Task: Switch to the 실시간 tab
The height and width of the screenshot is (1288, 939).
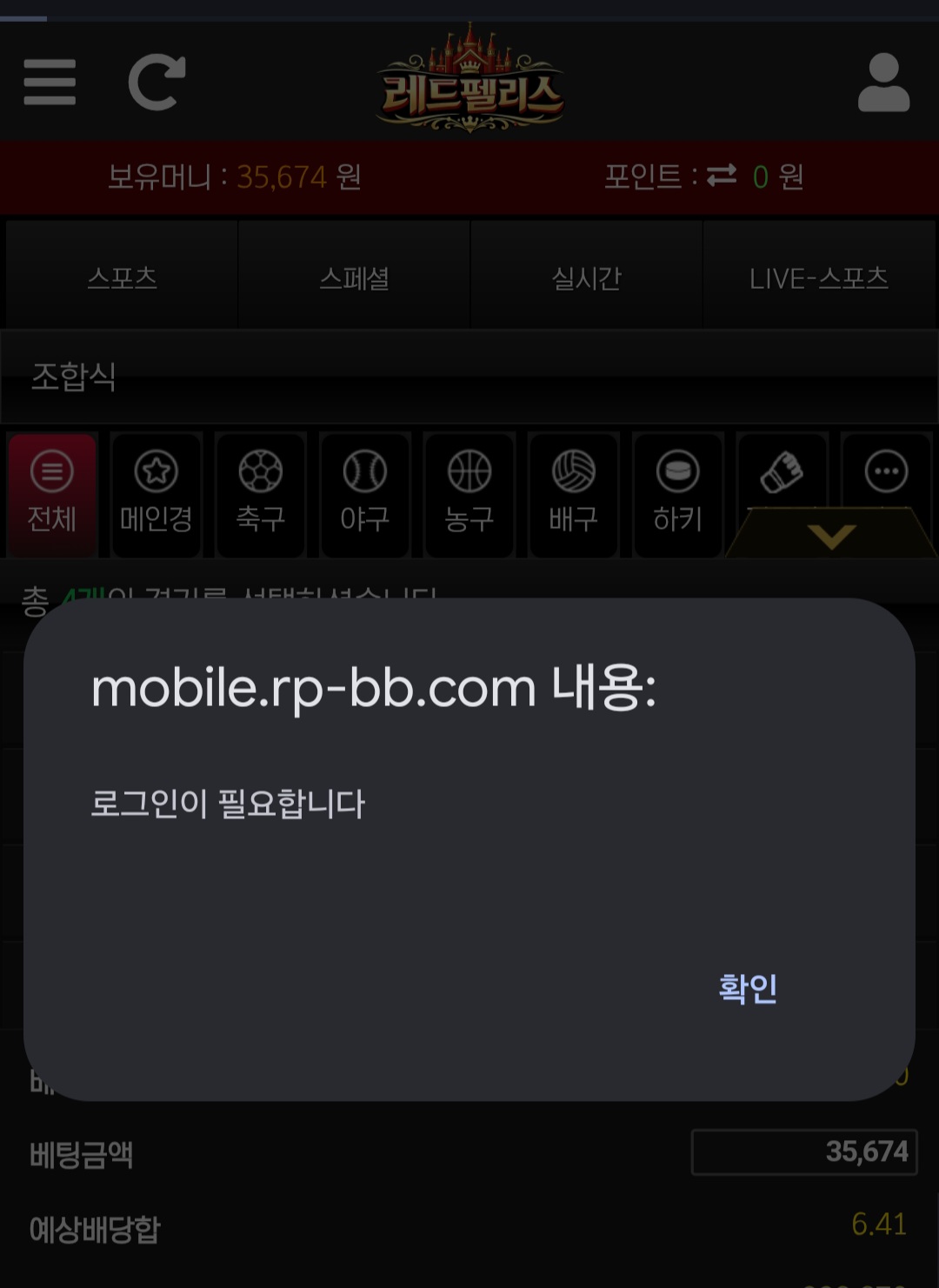Action: click(586, 277)
